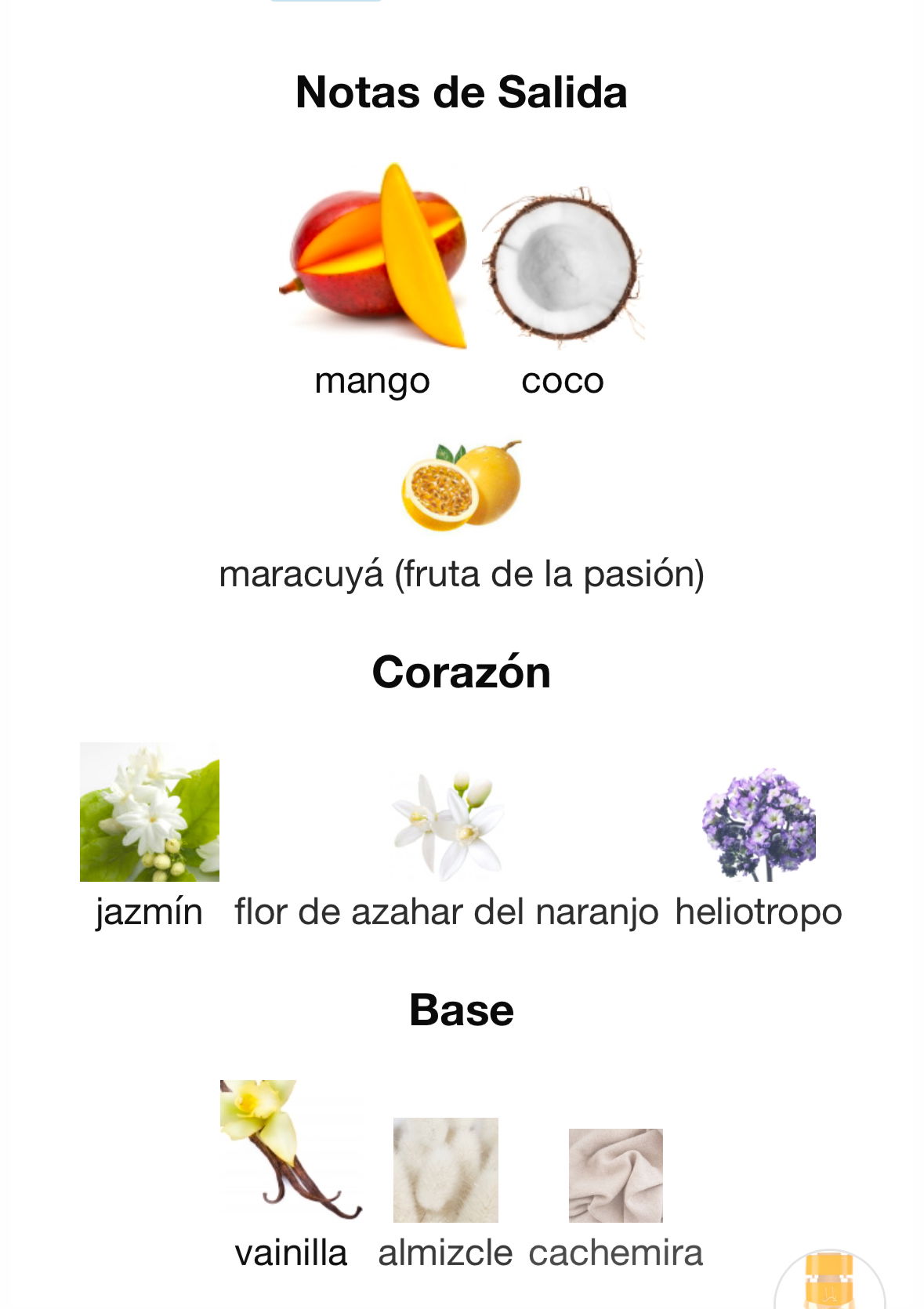Open the almizcle note

point(445,1169)
